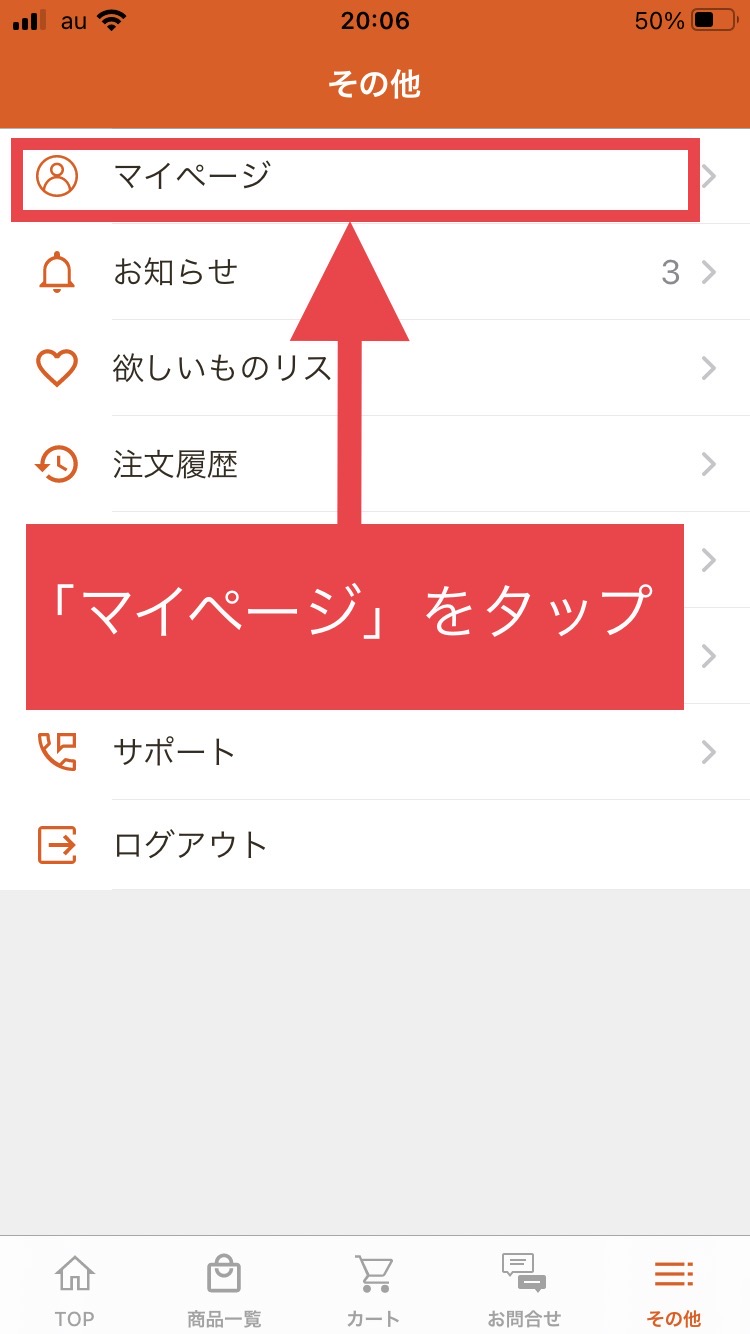Switch to the 商品一覧 tab
This screenshot has width=750, height=1334.
(x=224, y=1290)
